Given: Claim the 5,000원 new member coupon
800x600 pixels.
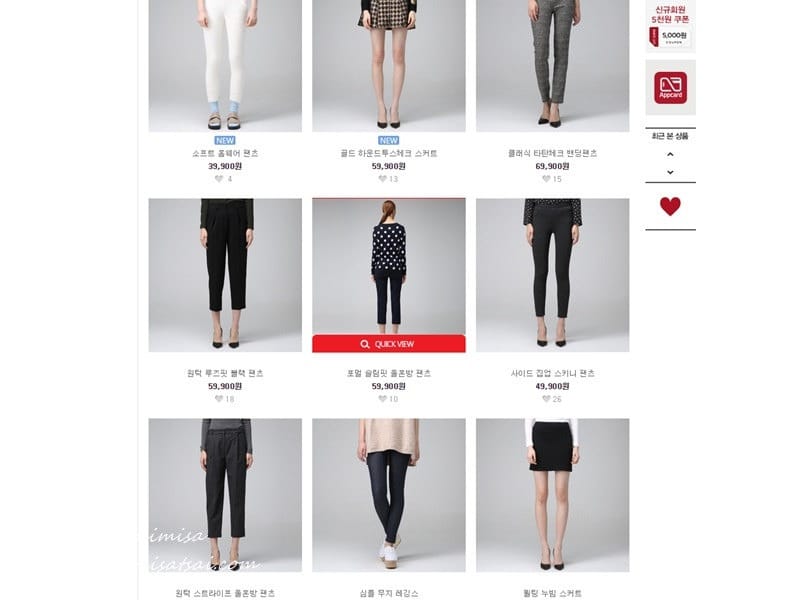Looking at the screenshot, I should click(670, 27).
